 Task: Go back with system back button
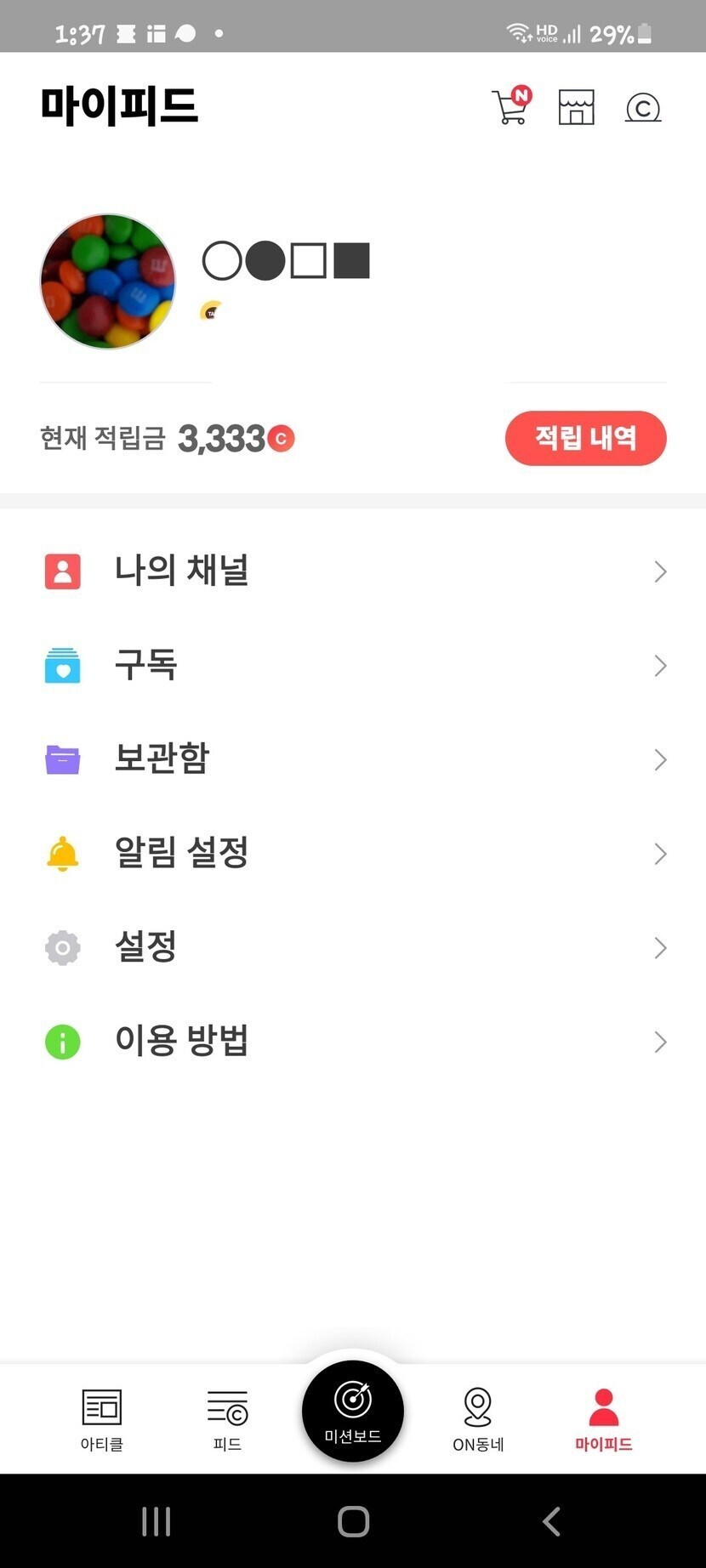pyautogui.click(x=551, y=1521)
